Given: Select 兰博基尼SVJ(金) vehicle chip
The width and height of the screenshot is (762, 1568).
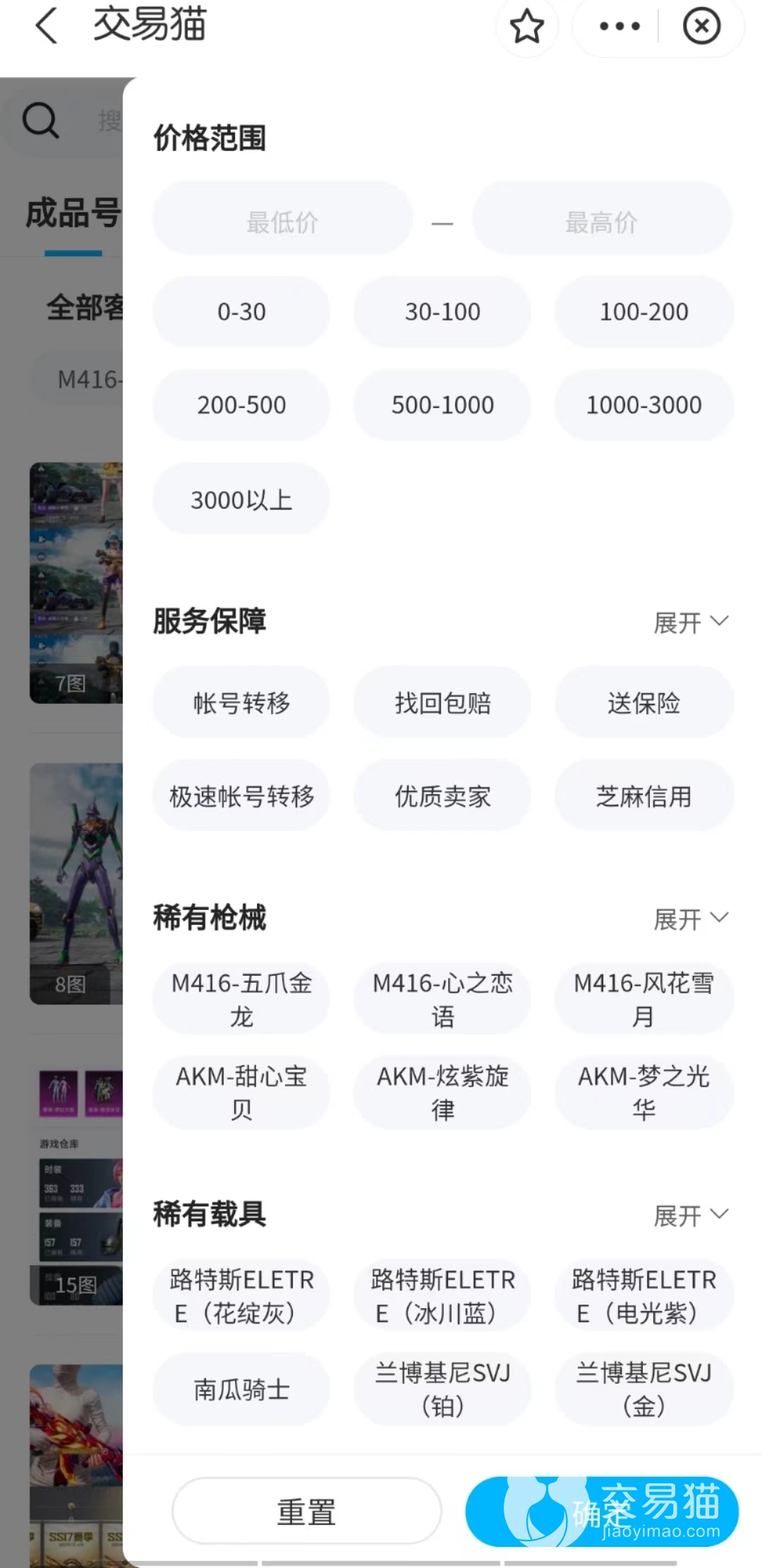Looking at the screenshot, I should click(x=643, y=1389).
